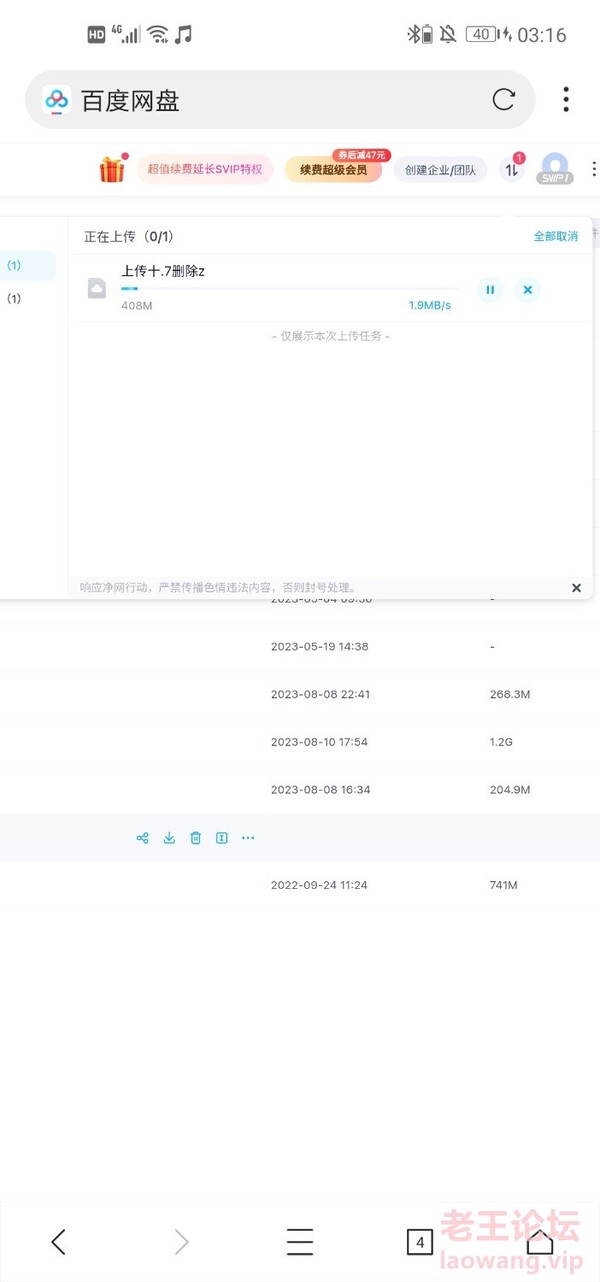Viewport: 600px width, 1282px height.
Task: Open the SVIP profile avatar
Action: [554, 168]
